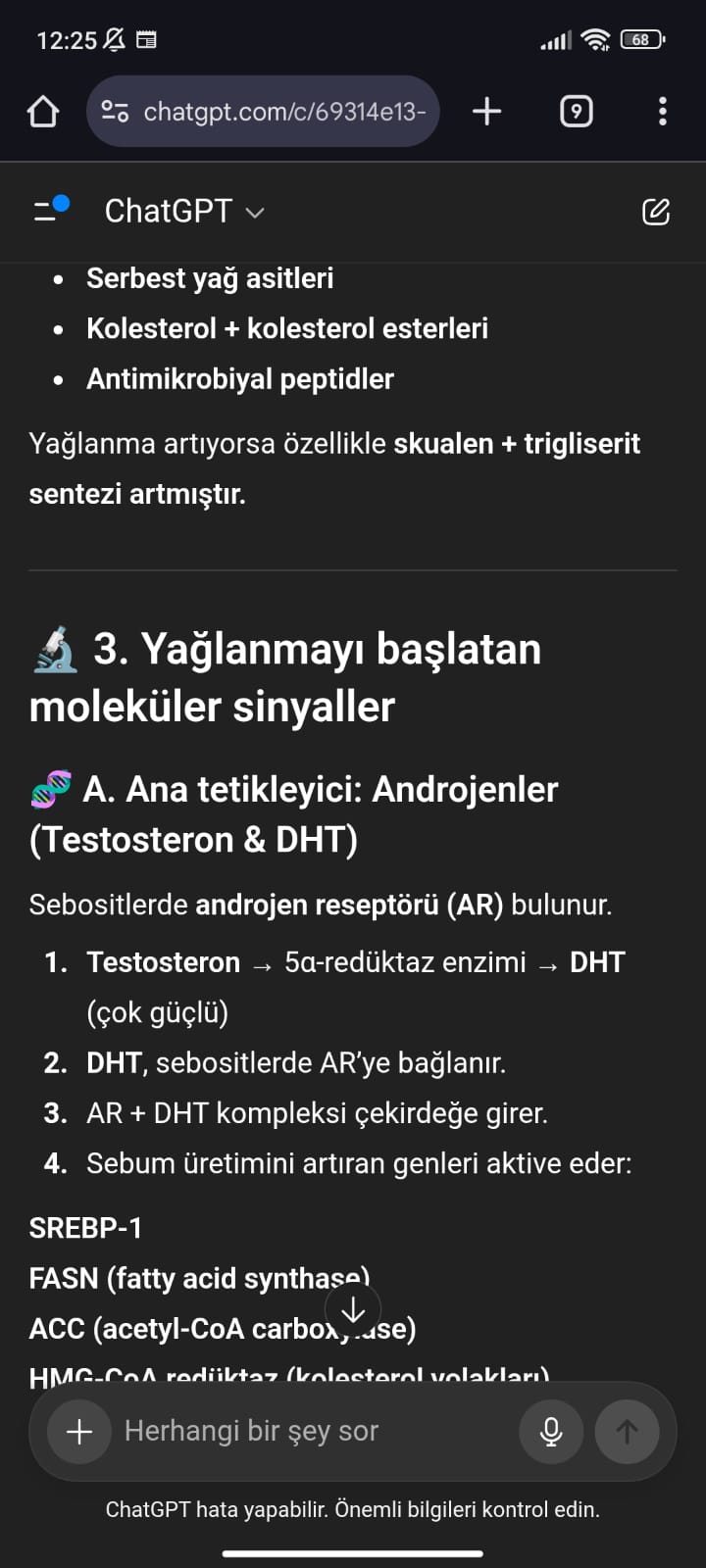This screenshot has width=706, height=1568.
Task: Expand the ChatGPT model dropdown
Action: (x=184, y=212)
